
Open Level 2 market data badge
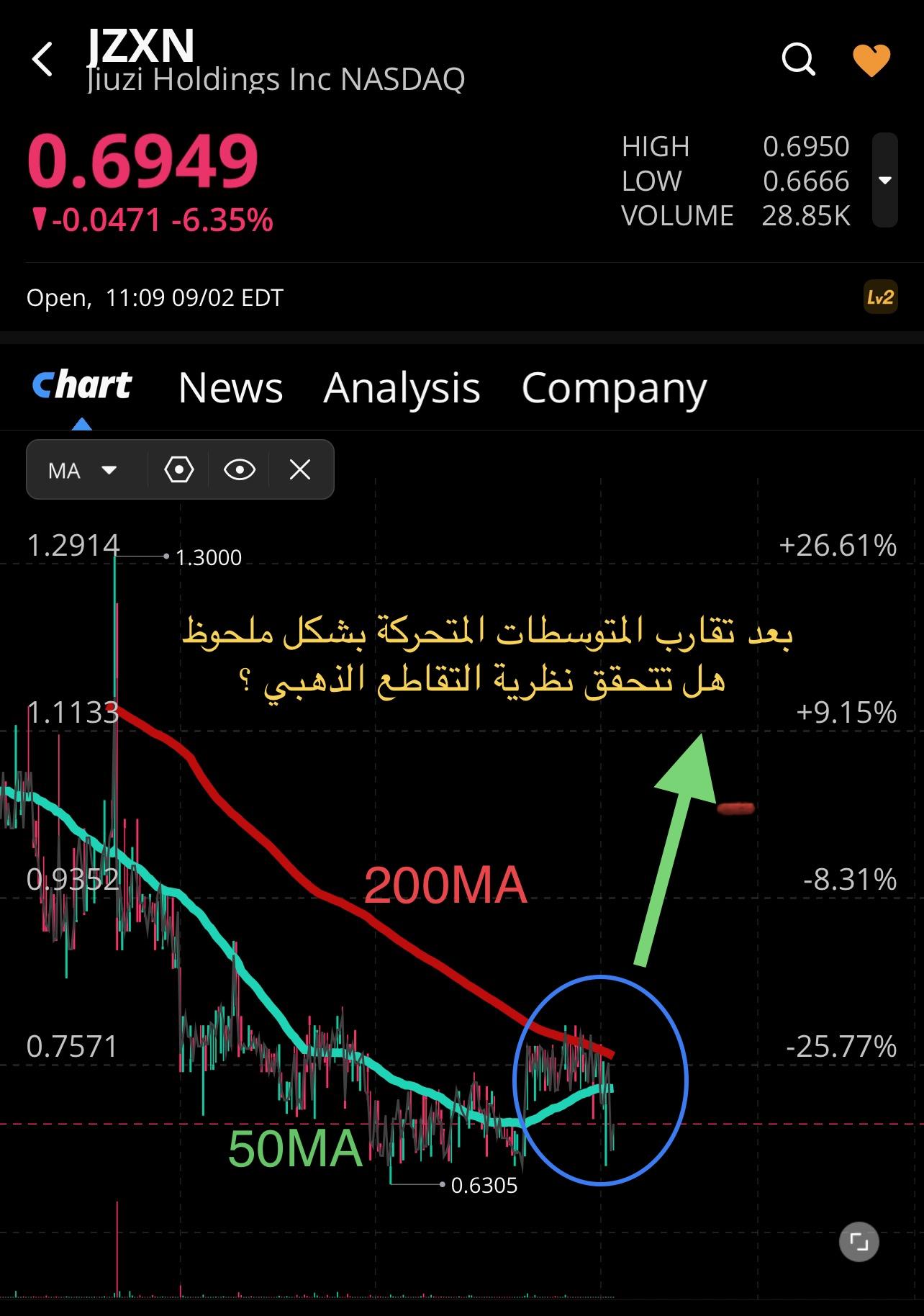point(879,298)
